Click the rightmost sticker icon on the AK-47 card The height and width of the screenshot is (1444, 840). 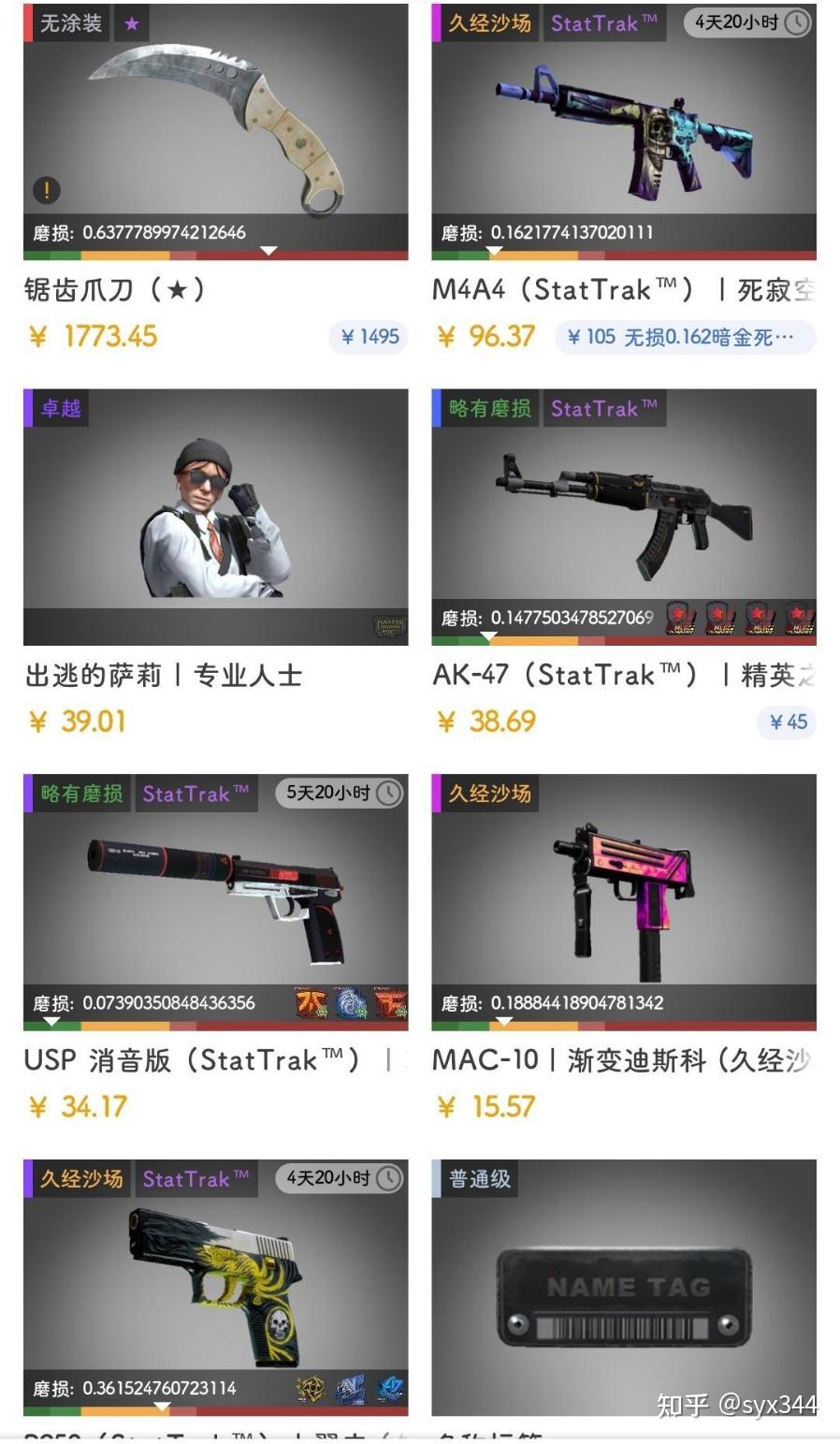797,616
